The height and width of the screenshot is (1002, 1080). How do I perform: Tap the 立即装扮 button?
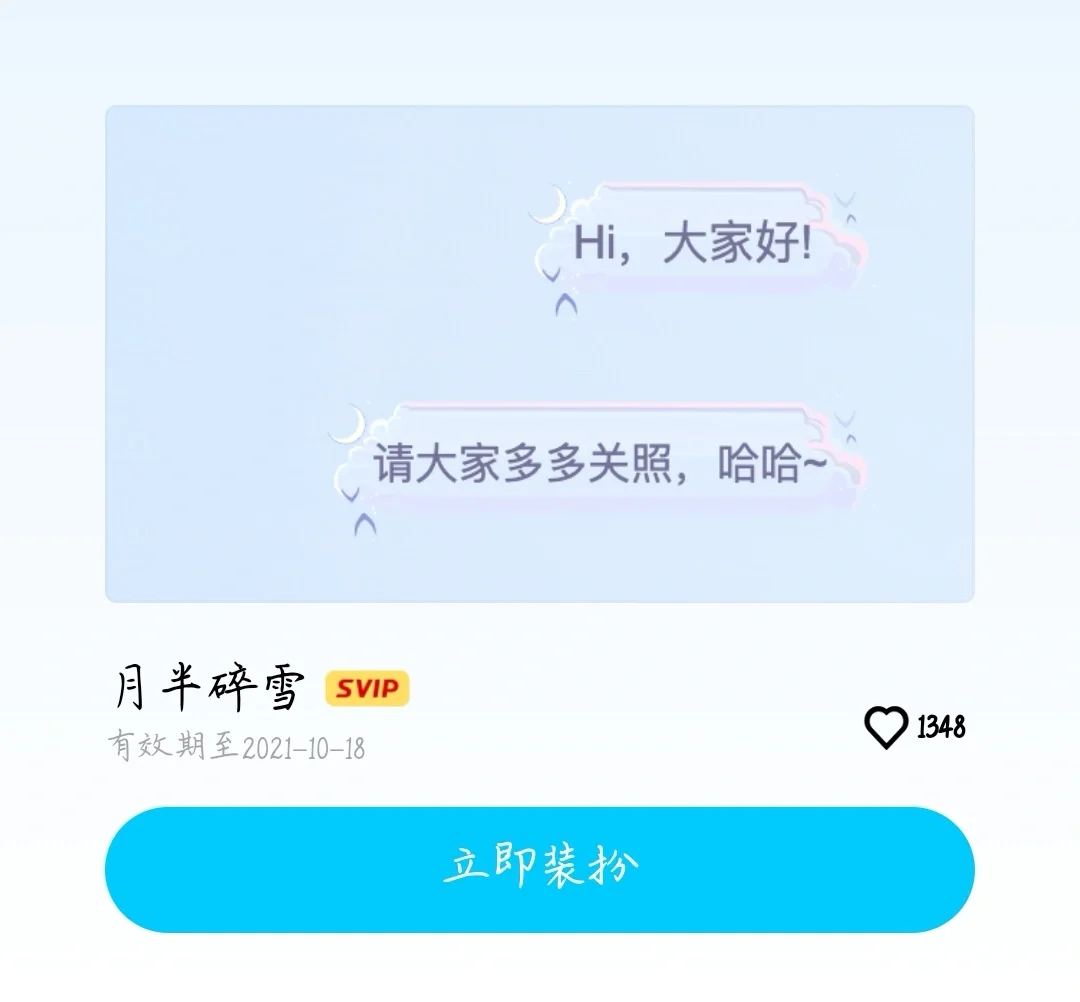540,868
